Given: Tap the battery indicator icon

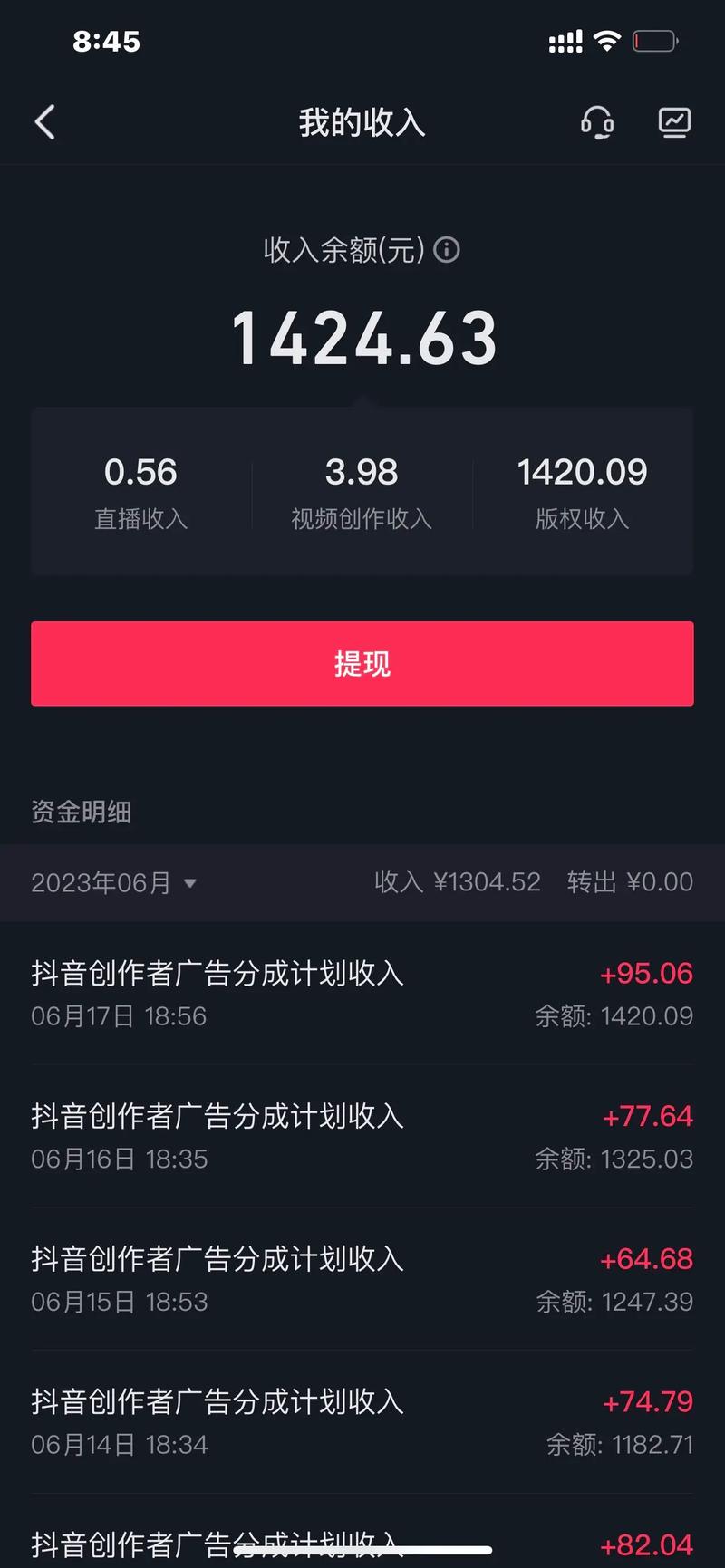Looking at the screenshot, I should click(654, 39).
